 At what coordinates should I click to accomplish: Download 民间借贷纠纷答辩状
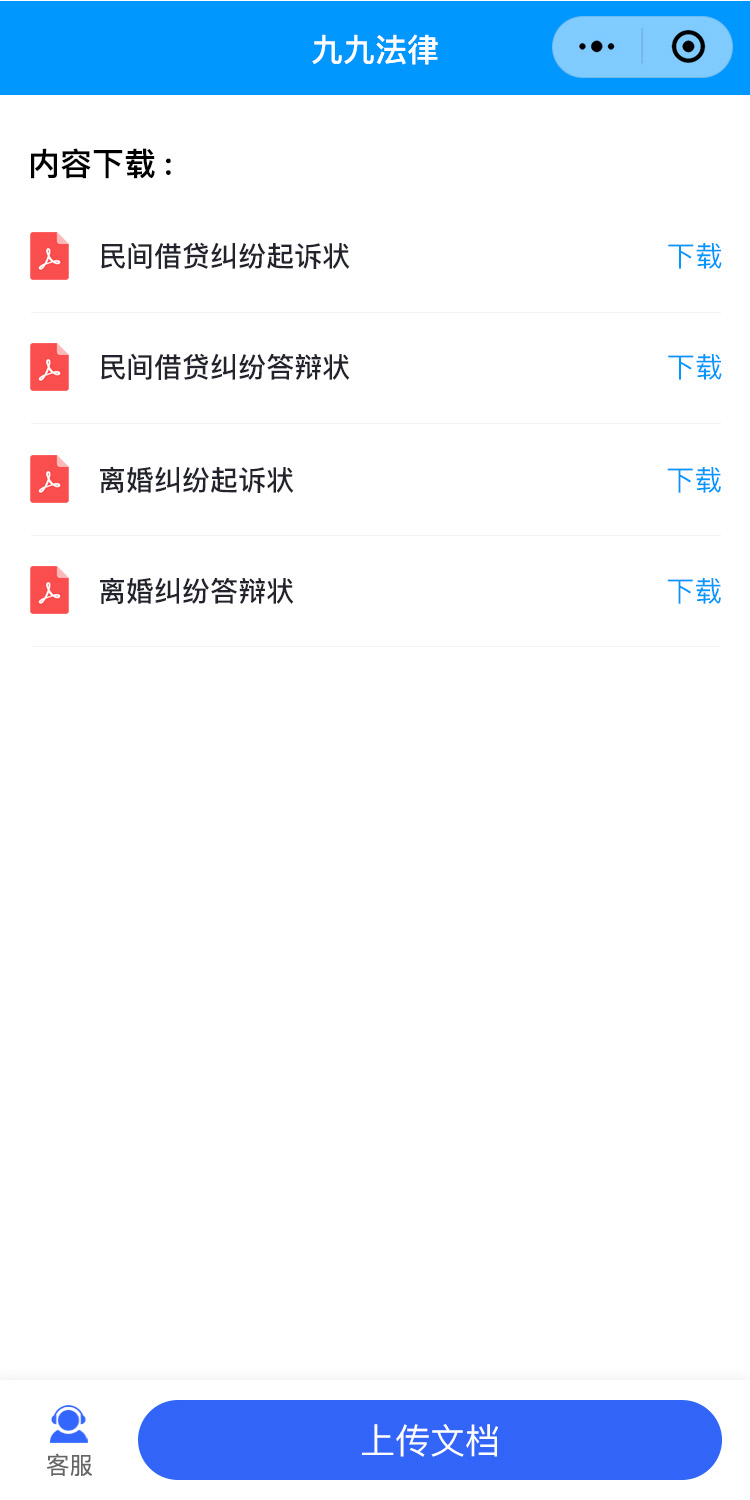(694, 368)
